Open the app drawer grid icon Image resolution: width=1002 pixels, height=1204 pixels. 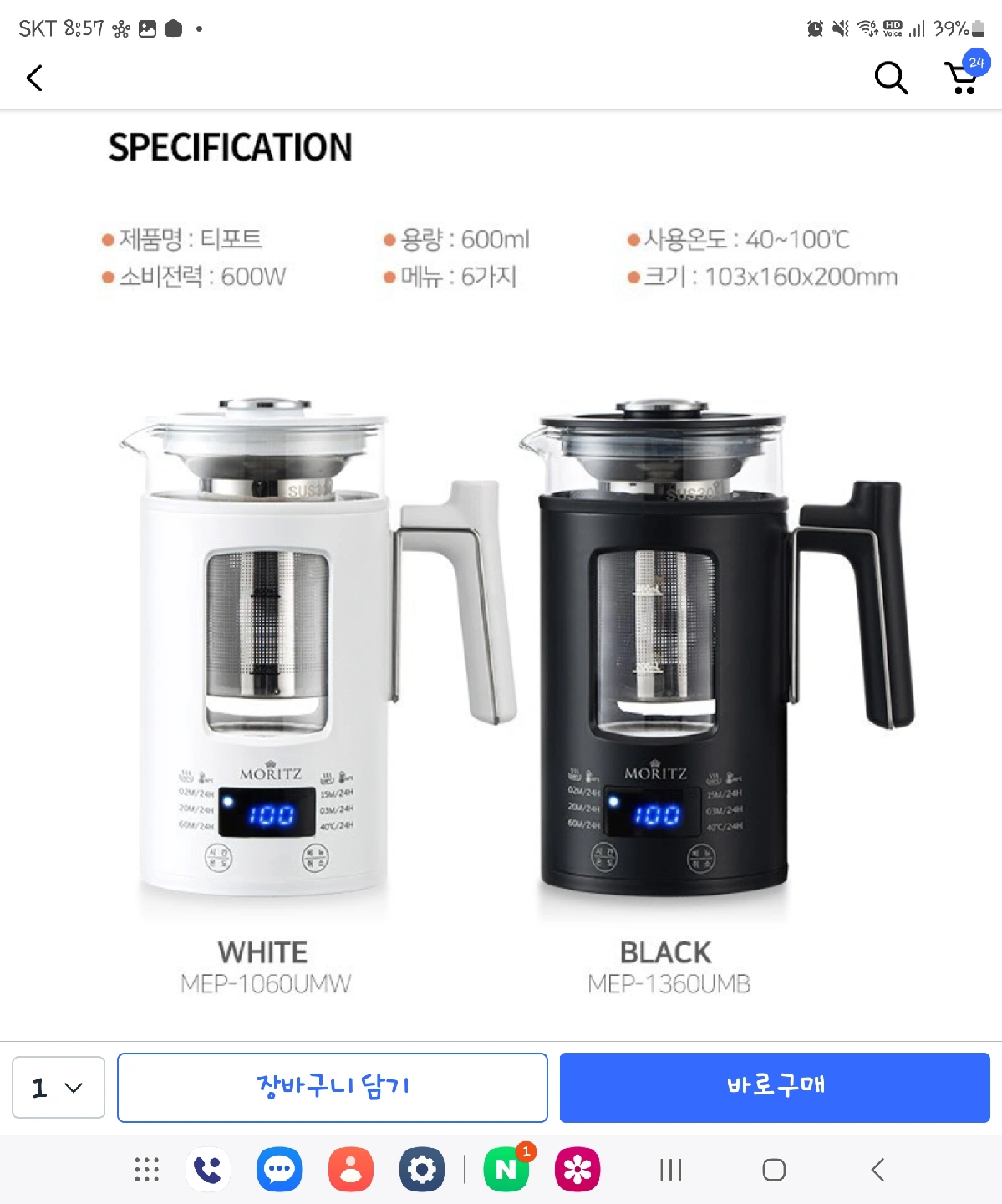pyautogui.click(x=147, y=1169)
